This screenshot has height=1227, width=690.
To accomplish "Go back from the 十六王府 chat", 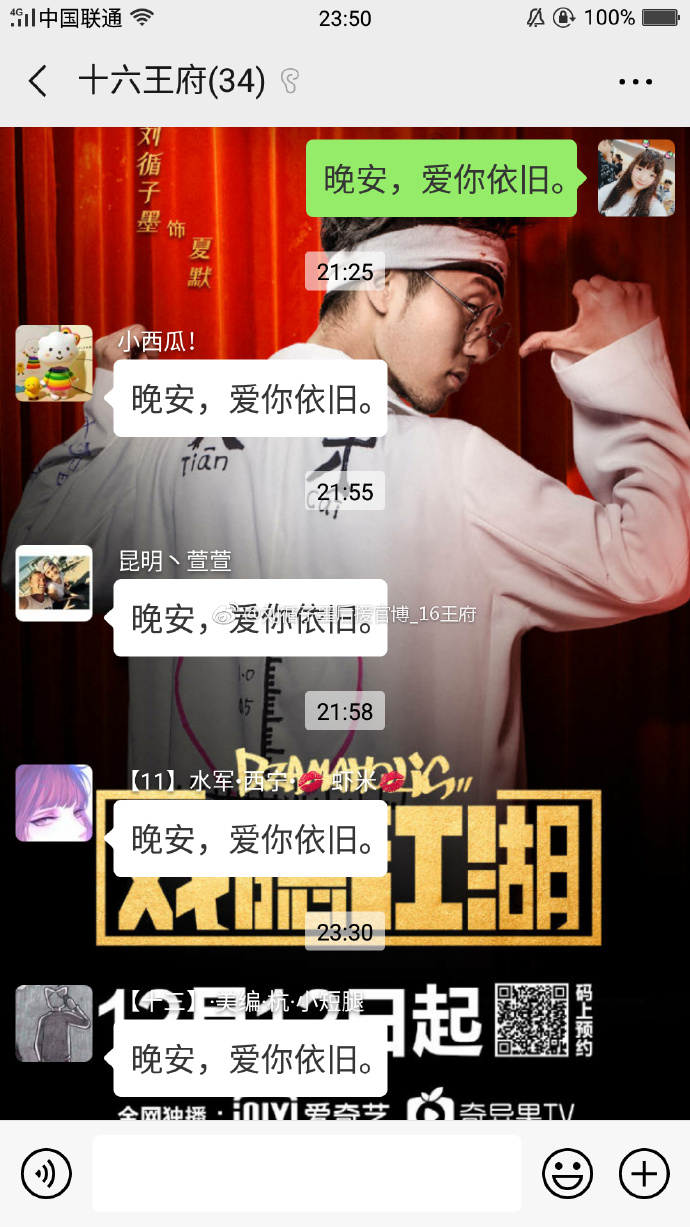I will point(38,81).
